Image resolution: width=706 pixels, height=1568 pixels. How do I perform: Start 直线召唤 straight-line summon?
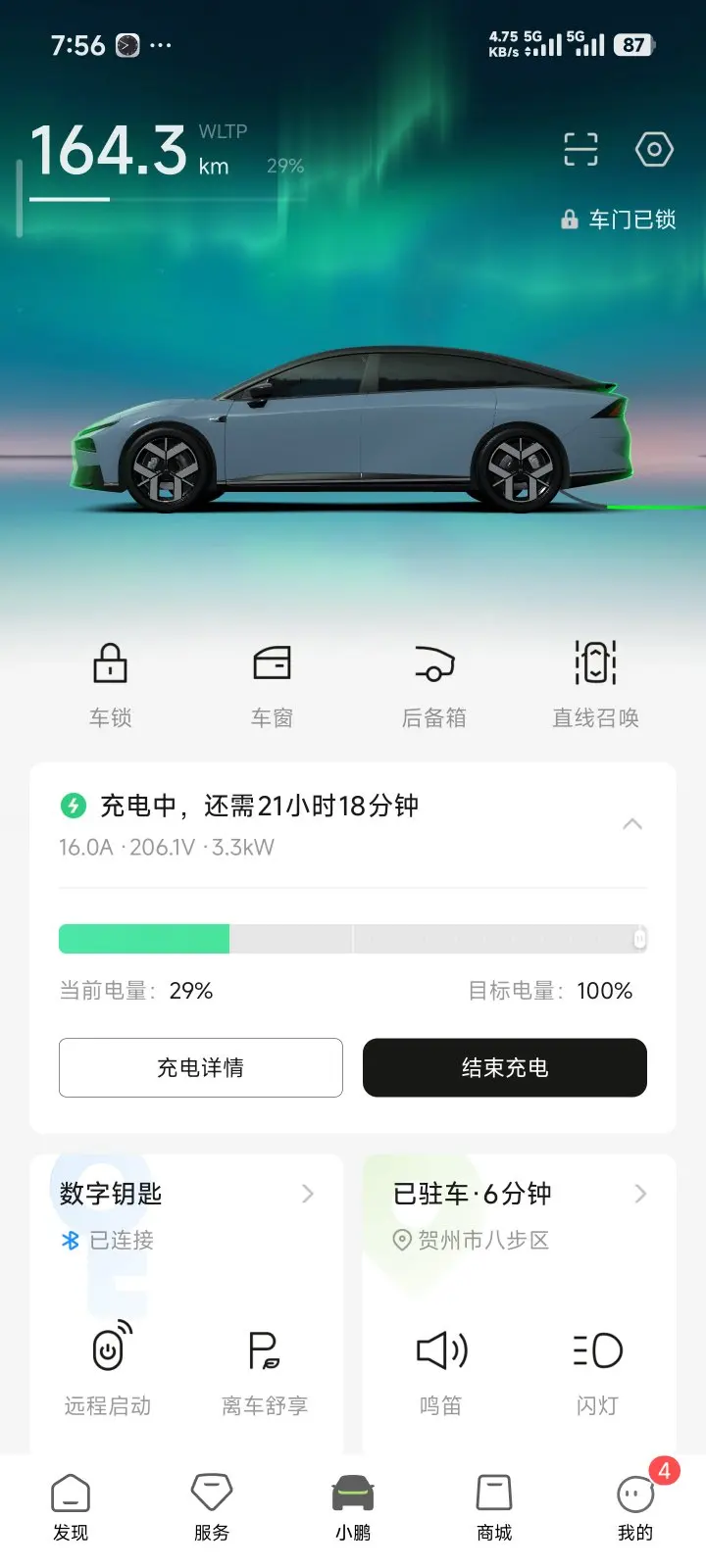coord(595,685)
